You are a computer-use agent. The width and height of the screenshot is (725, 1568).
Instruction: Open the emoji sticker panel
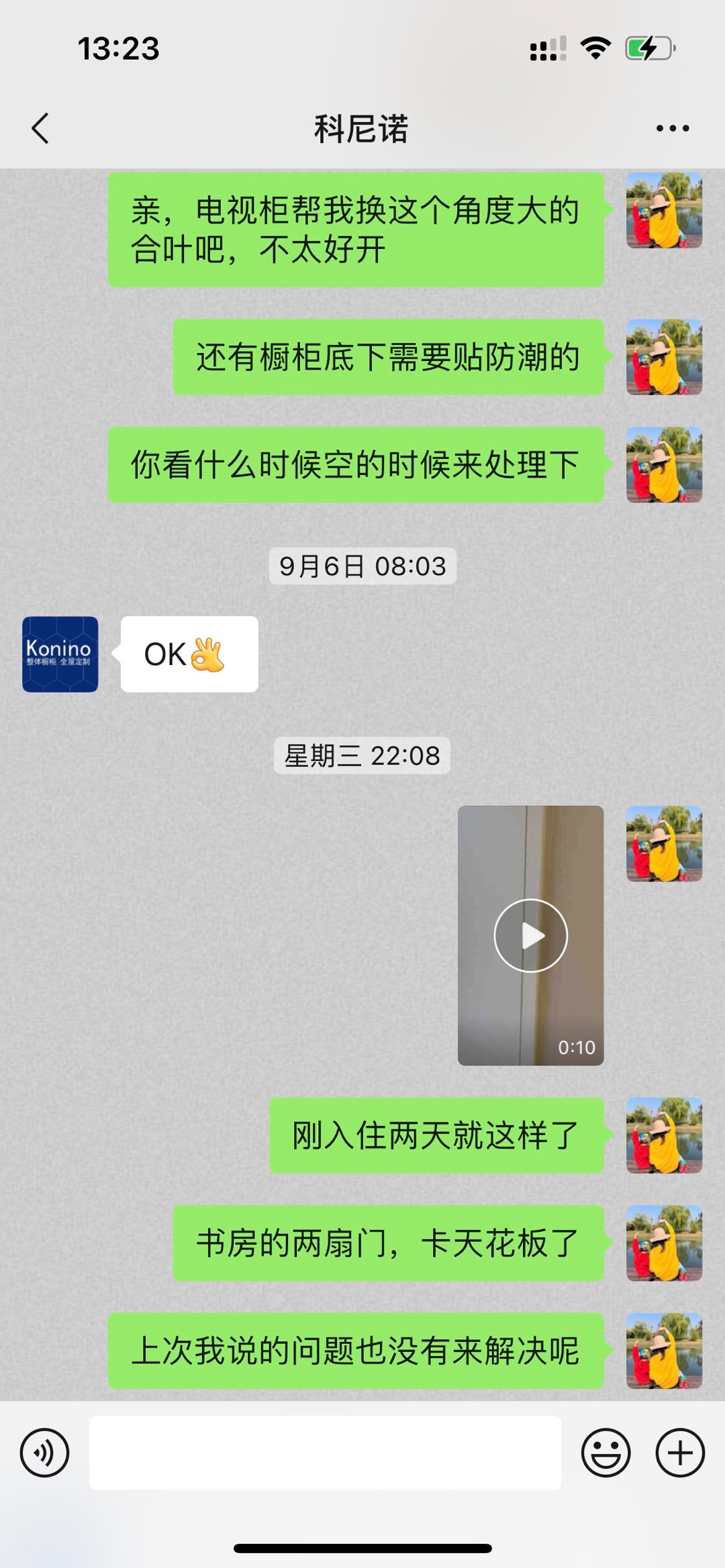click(606, 1453)
